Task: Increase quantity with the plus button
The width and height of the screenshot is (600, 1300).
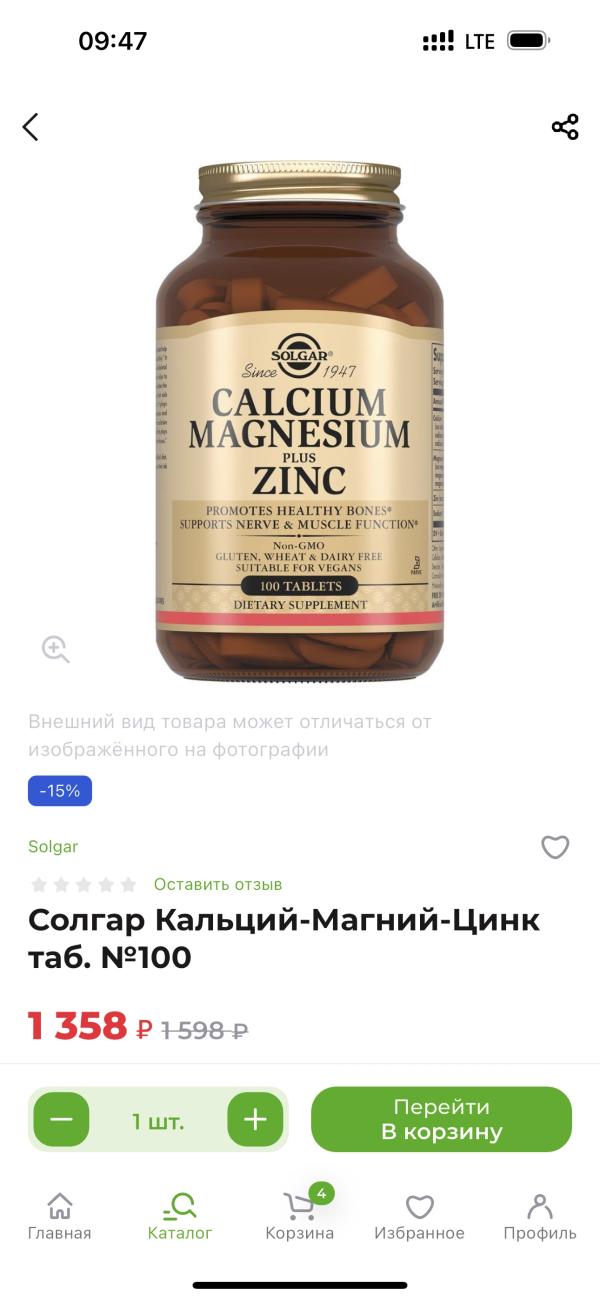Action: click(256, 1120)
